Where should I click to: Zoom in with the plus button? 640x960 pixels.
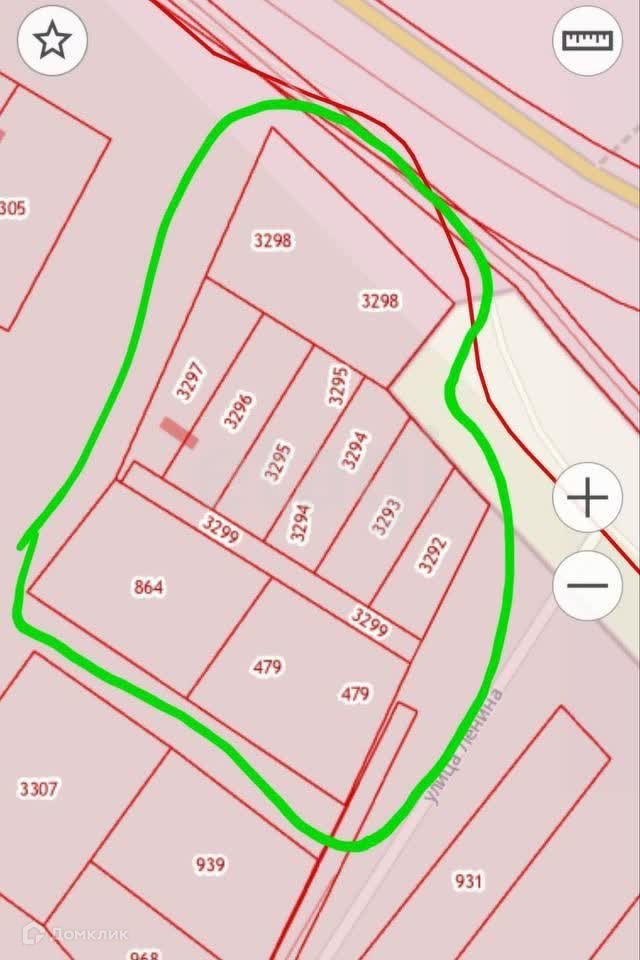[x=587, y=497]
